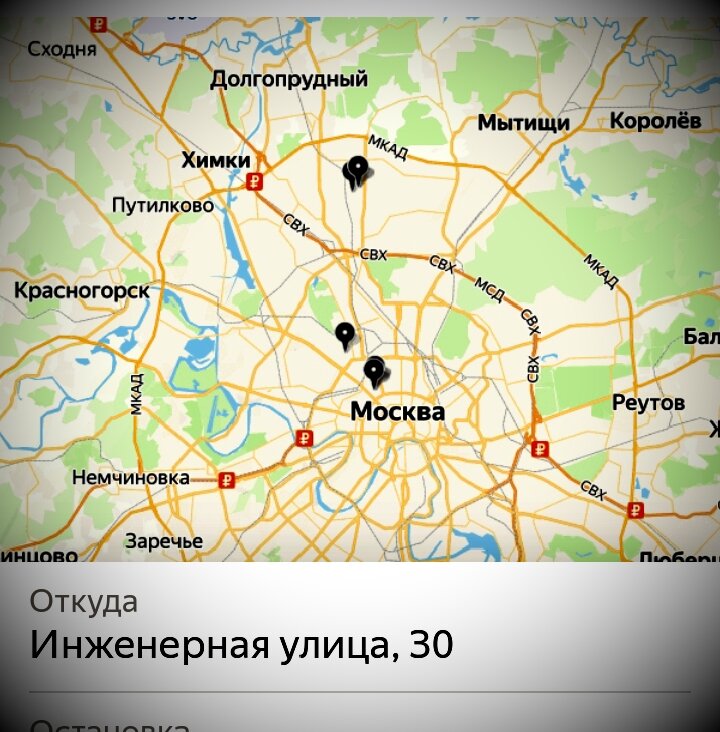Toggle the toll road marker on the southeastern СВХ
720x732 pixels.
[633, 509]
